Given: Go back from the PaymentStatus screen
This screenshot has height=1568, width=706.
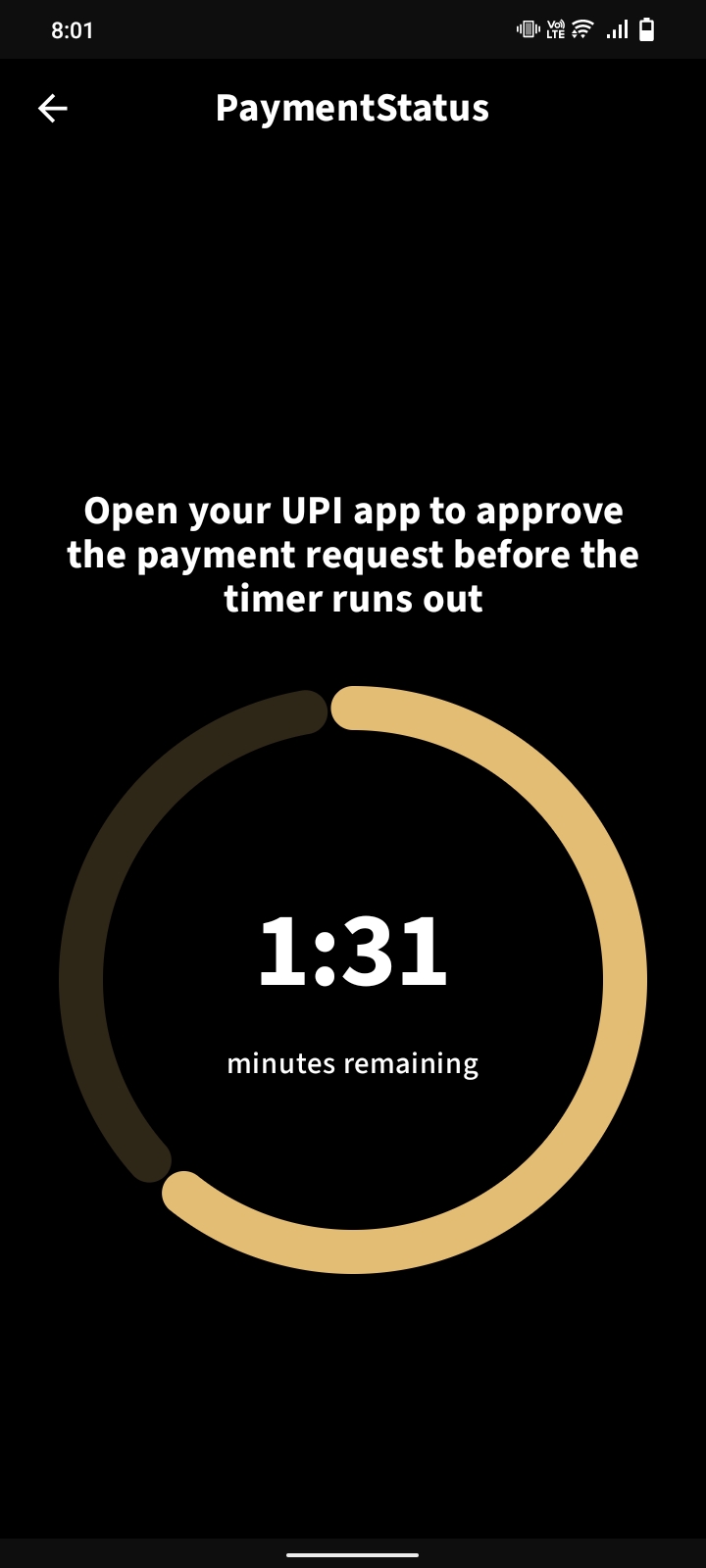Looking at the screenshot, I should click(53, 108).
